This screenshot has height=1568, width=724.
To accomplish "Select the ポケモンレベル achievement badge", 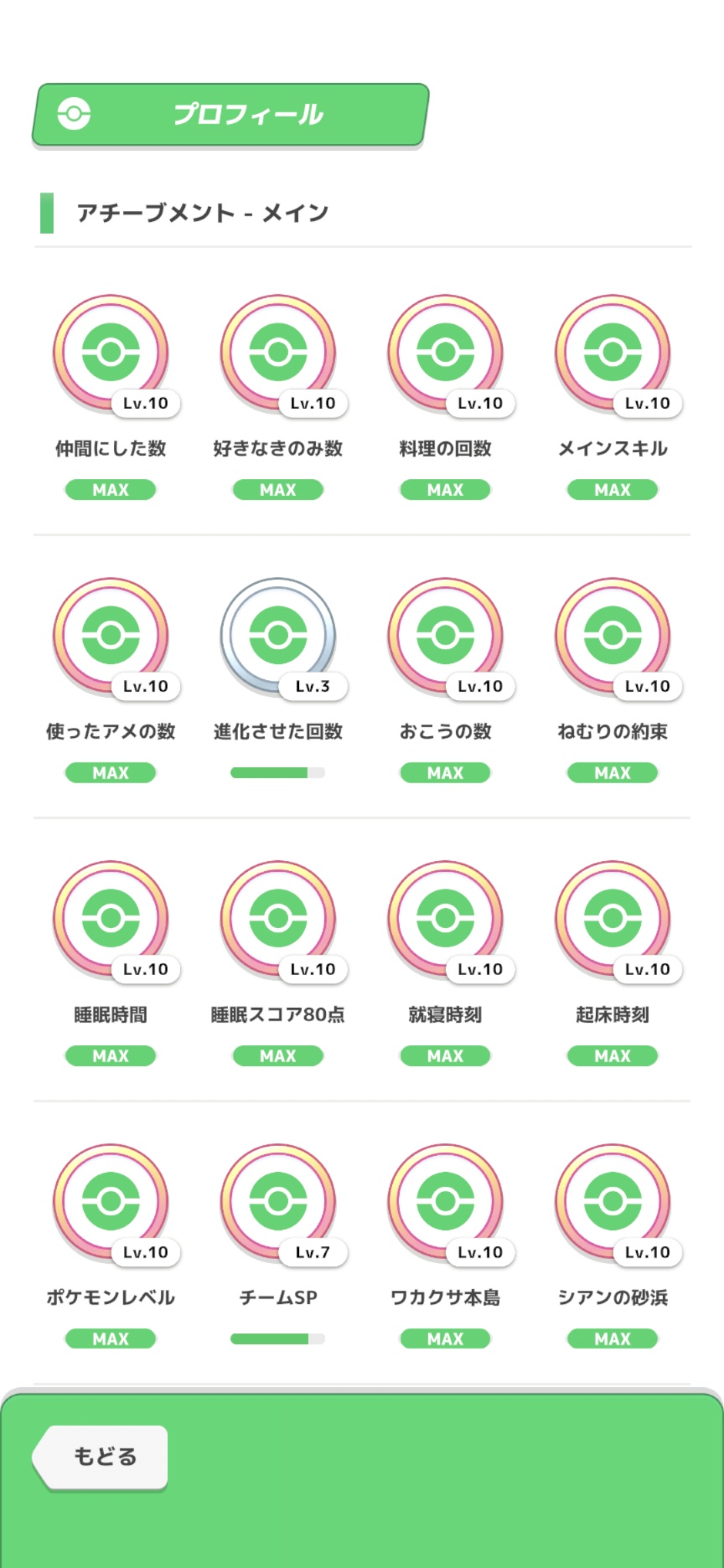I will tap(111, 1202).
